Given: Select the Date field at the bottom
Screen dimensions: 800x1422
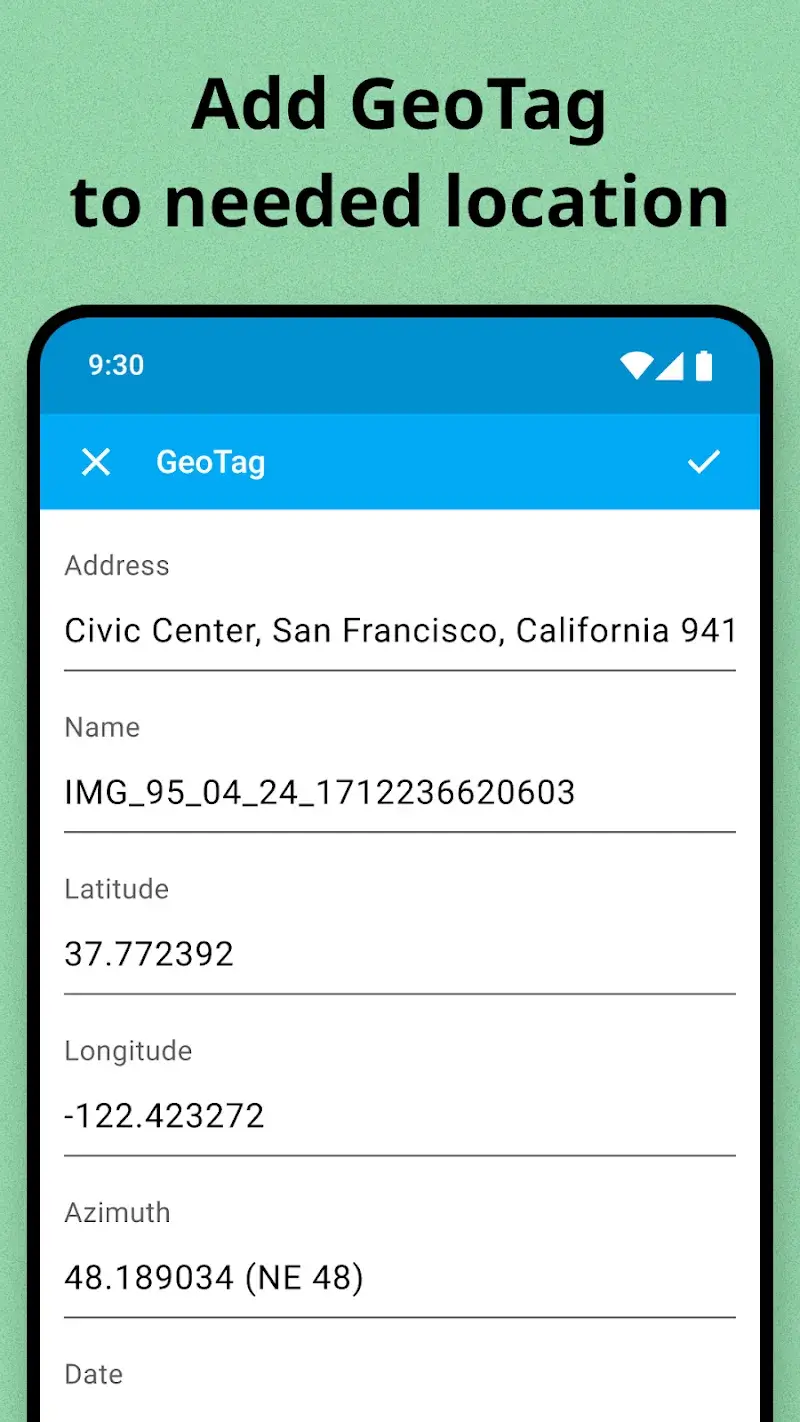Looking at the screenshot, I should pos(93,1374).
